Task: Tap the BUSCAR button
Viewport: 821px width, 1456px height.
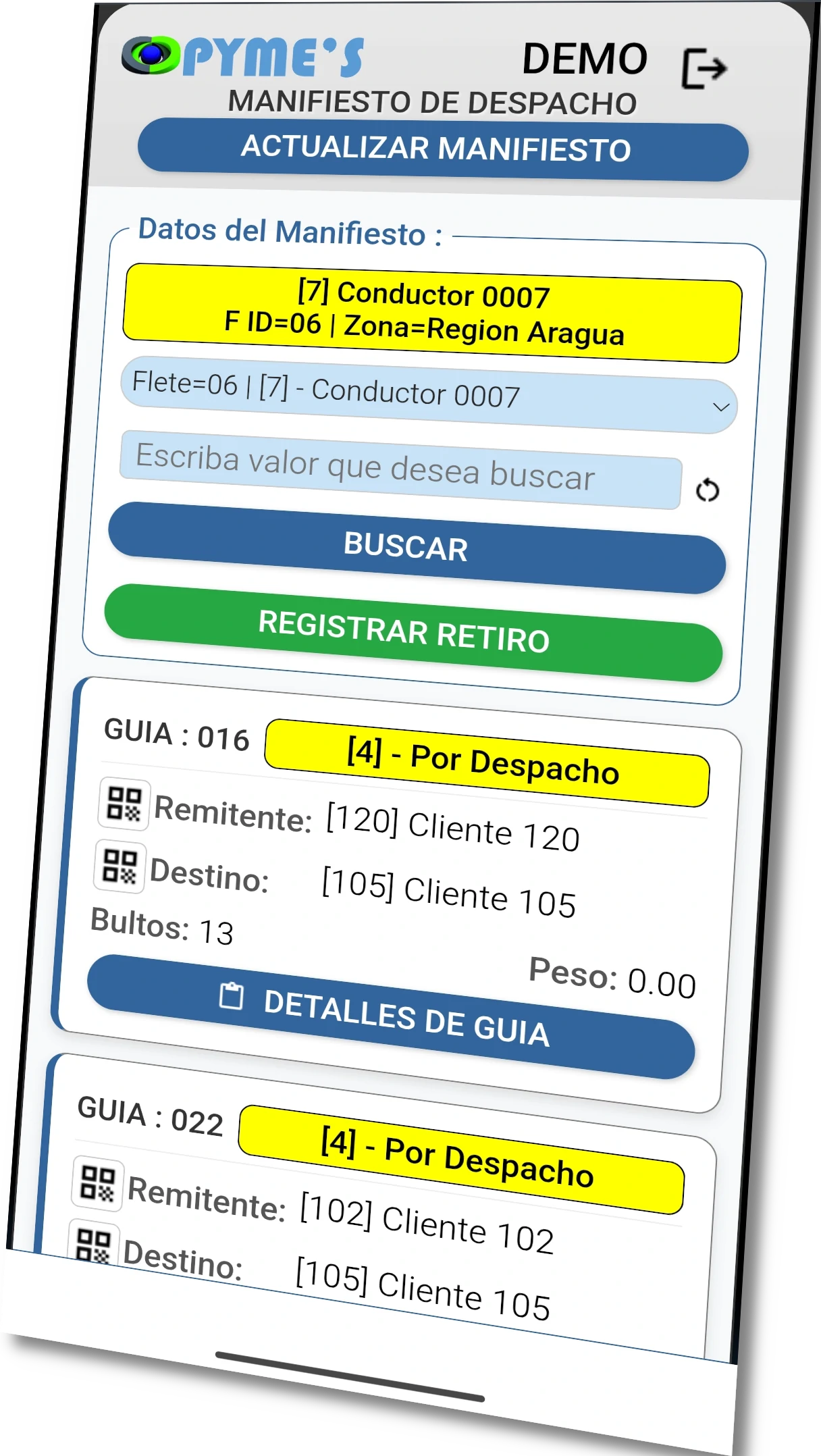Action: 415,548
